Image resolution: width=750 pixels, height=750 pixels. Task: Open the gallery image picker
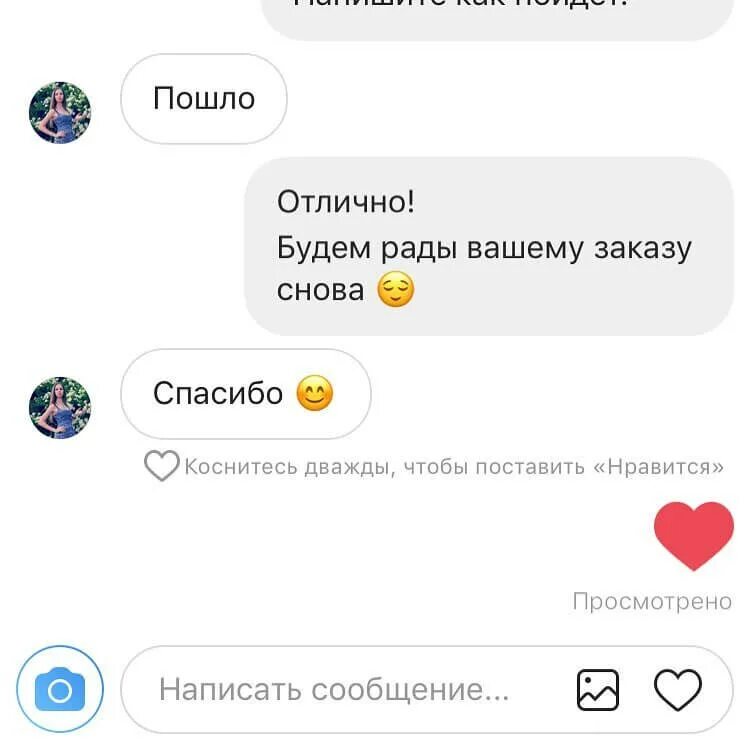(598, 690)
